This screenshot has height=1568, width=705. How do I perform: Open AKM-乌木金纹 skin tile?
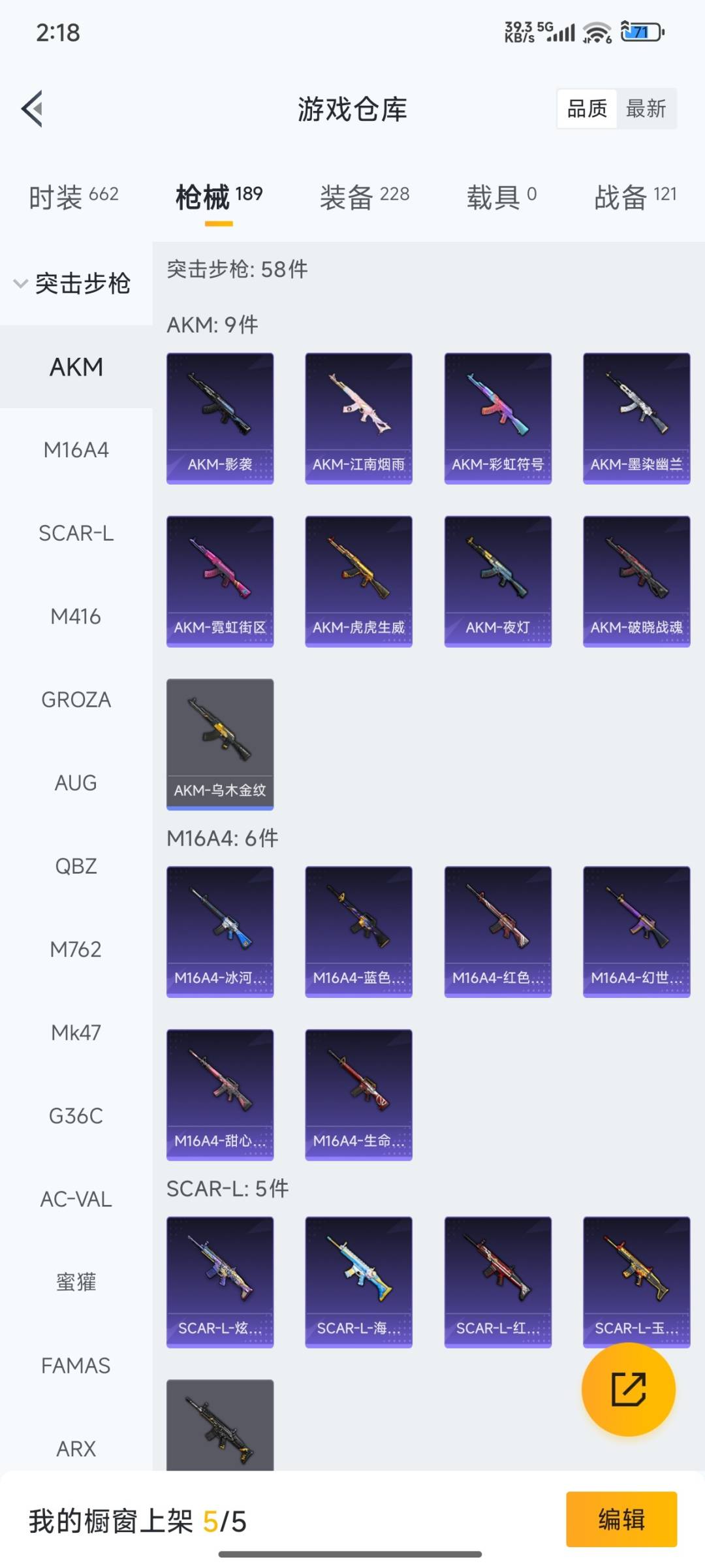(x=220, y=744)
